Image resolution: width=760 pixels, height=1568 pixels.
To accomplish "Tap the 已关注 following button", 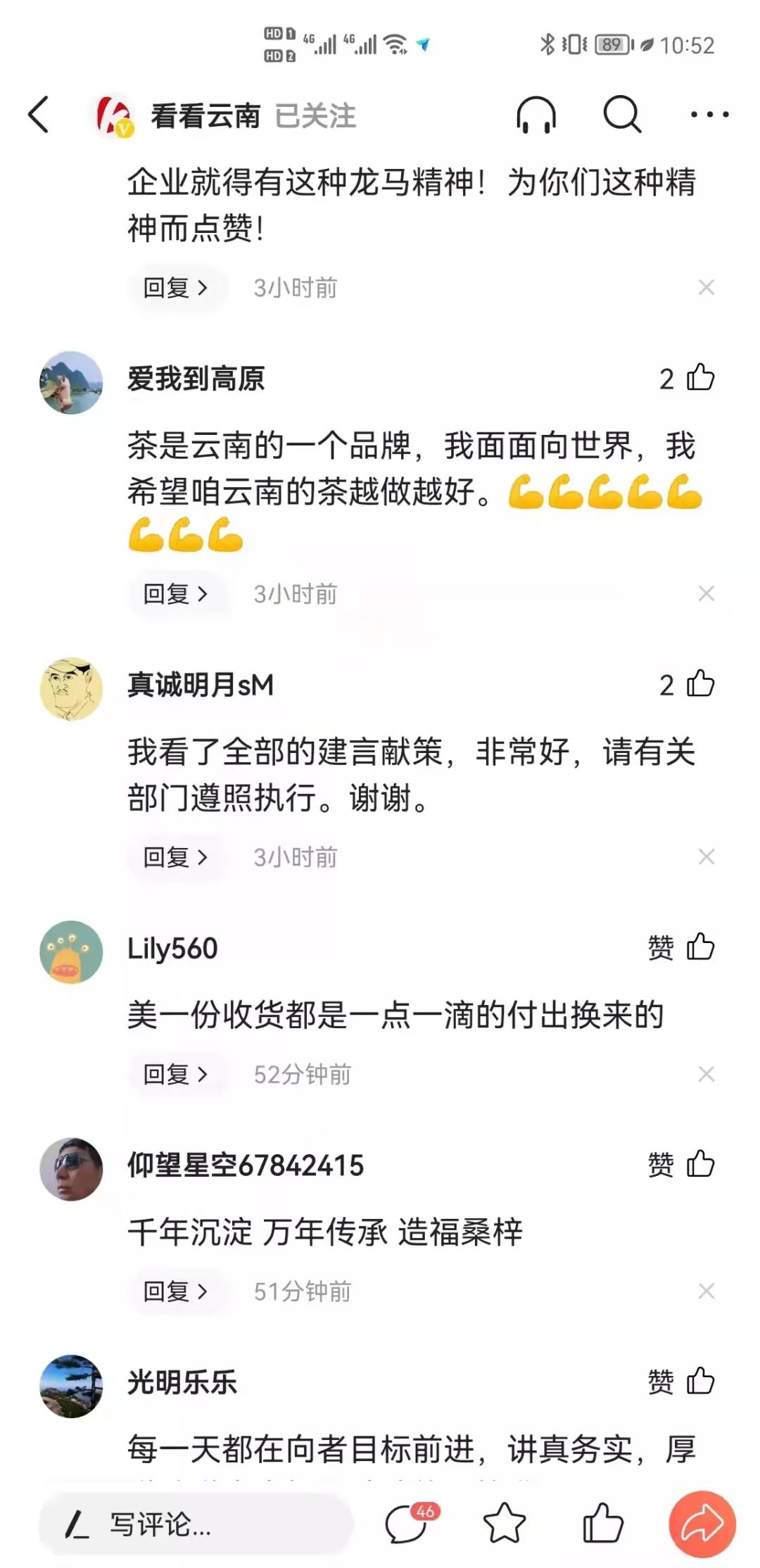I will click(x=315, y=116).
